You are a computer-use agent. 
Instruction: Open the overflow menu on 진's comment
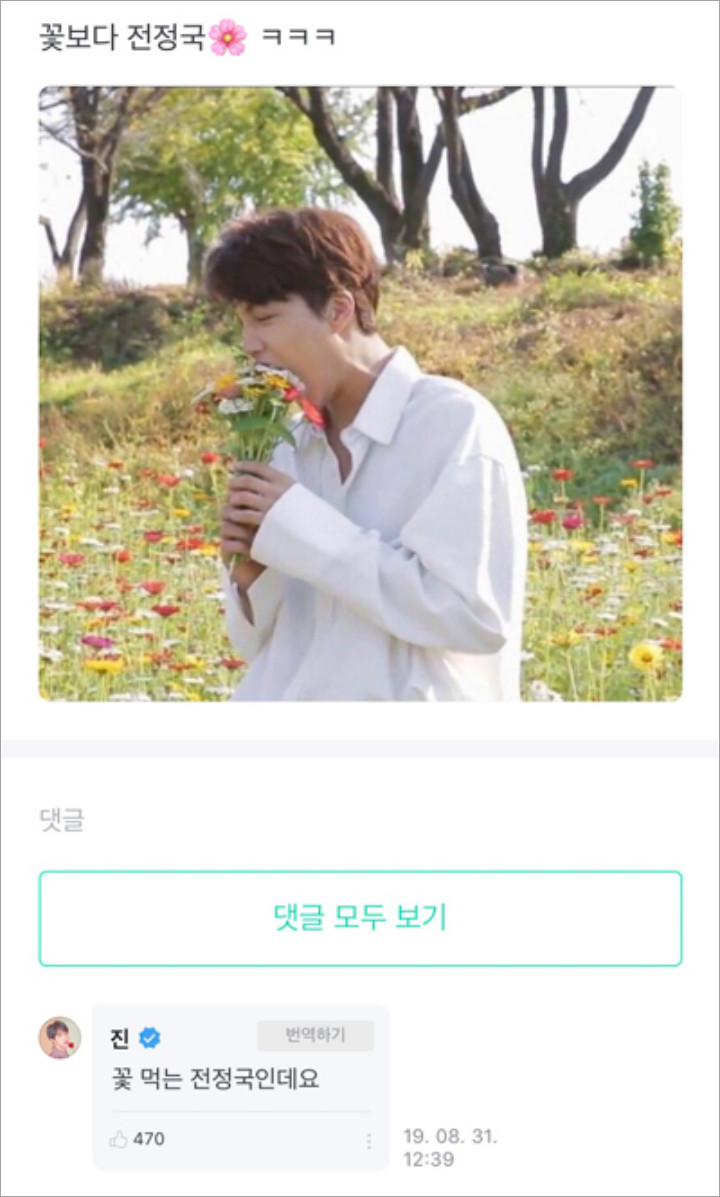(x=368, y=1140)
